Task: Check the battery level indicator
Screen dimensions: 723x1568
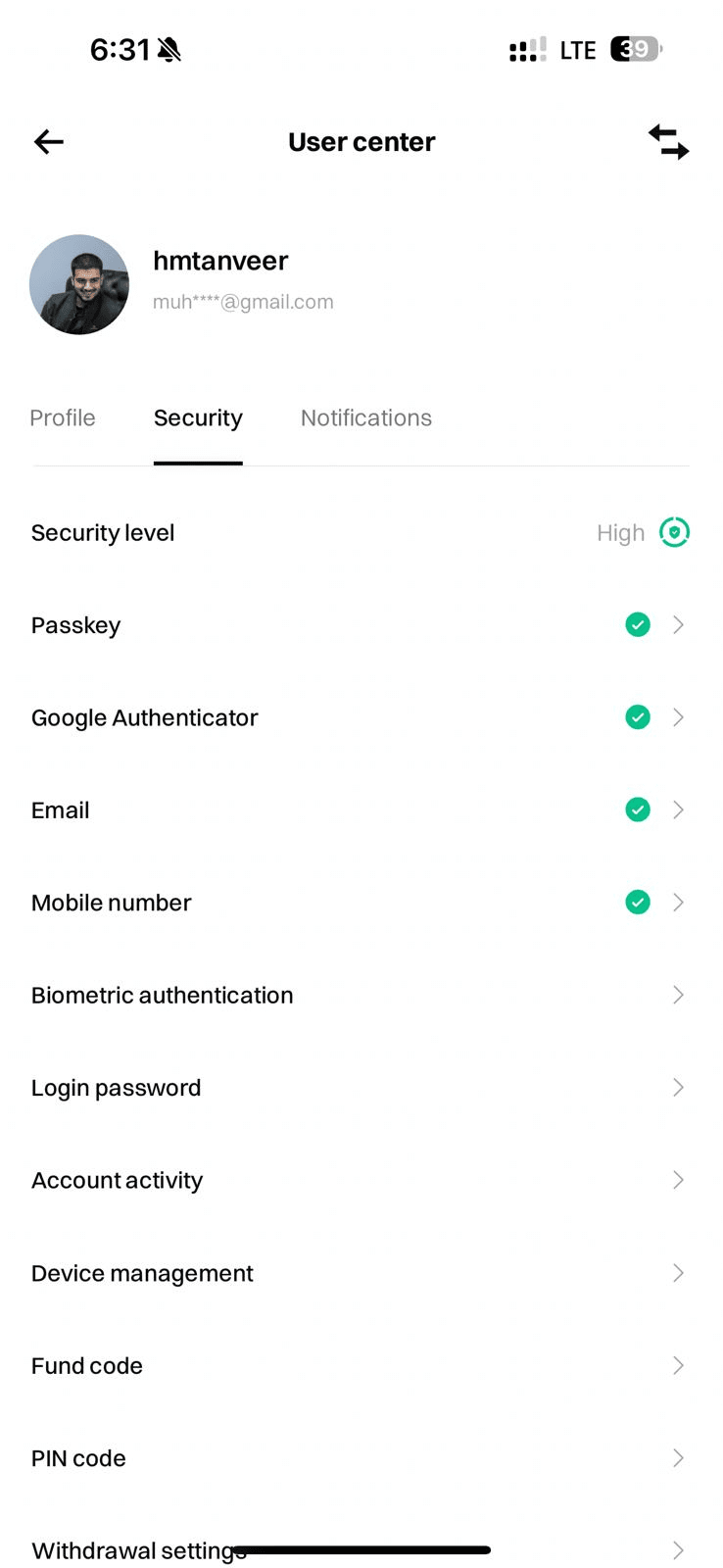Action: pos(636,48)
